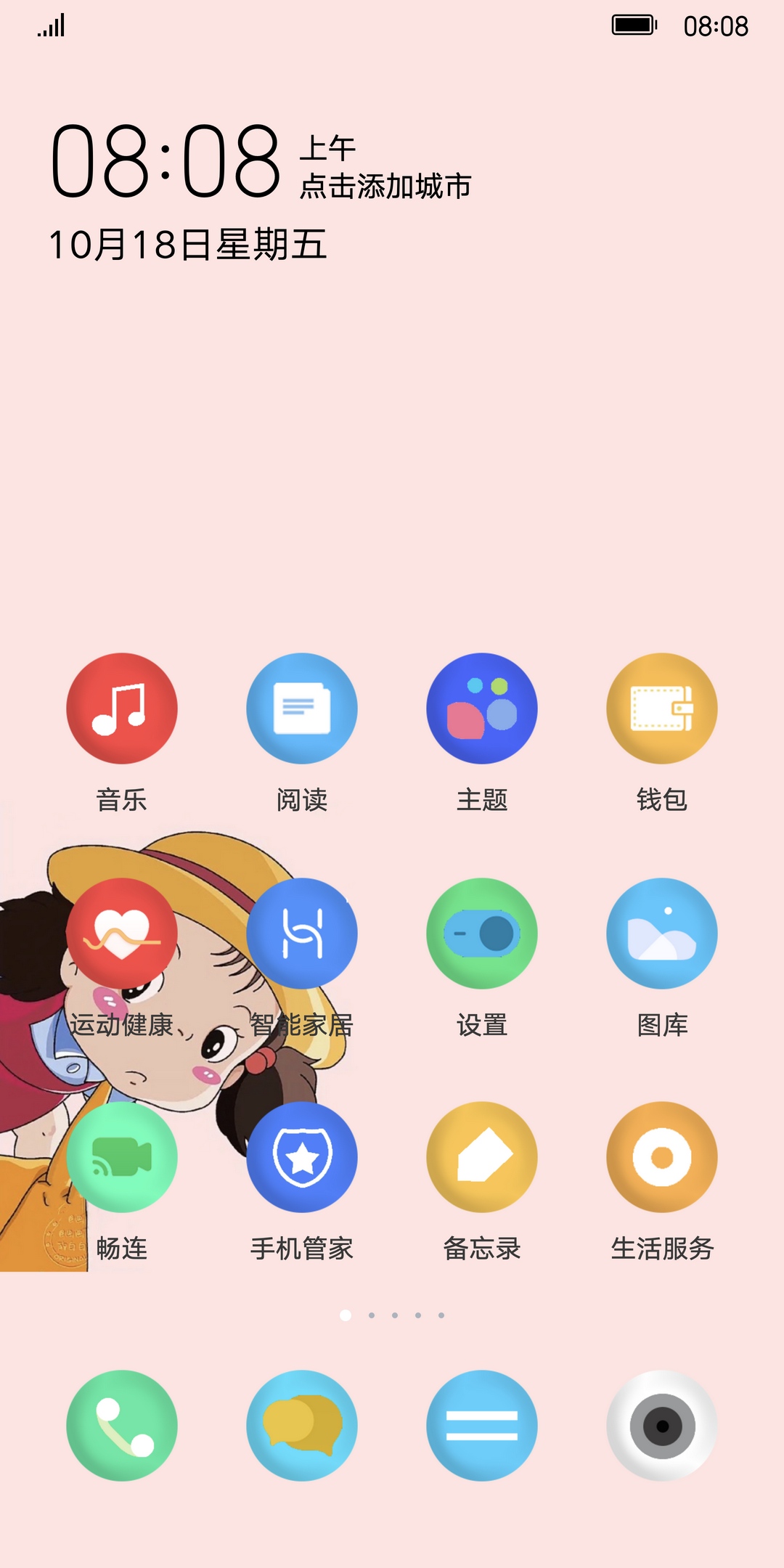Open the blue two-line icon in the dock

pyautogui.click(x=482, y=1426)
